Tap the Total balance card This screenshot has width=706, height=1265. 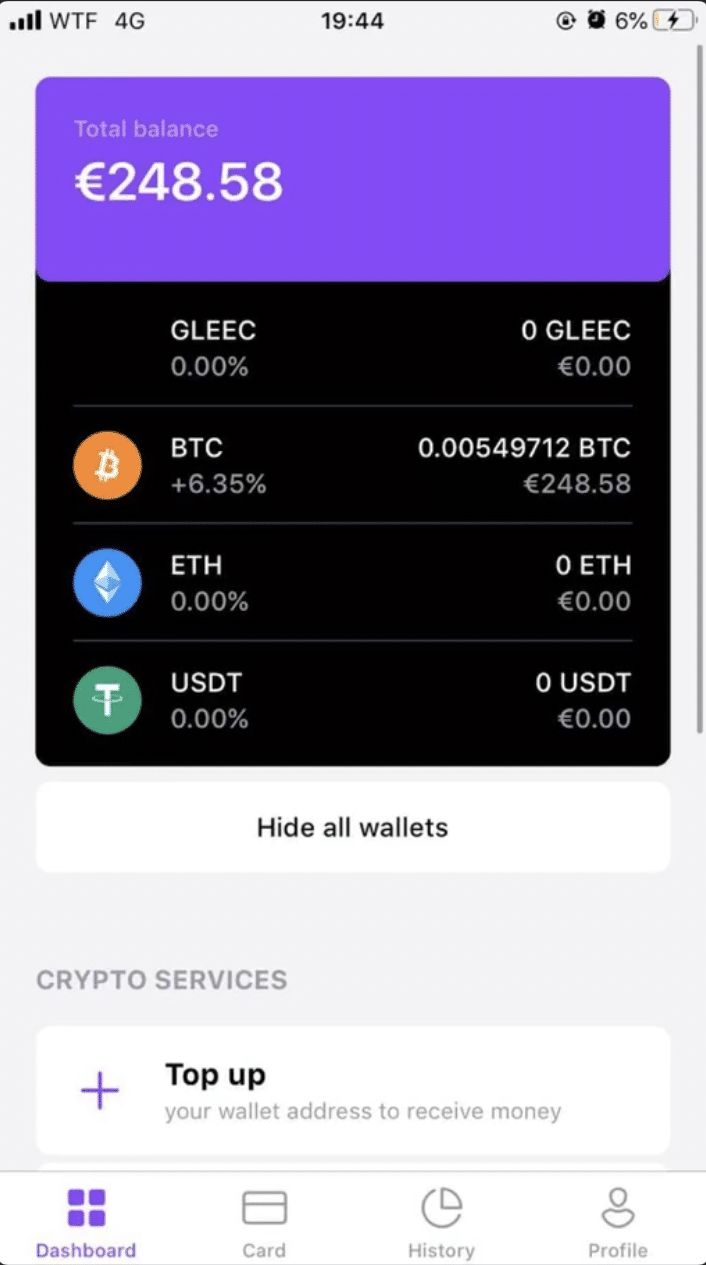pos(352,179)
